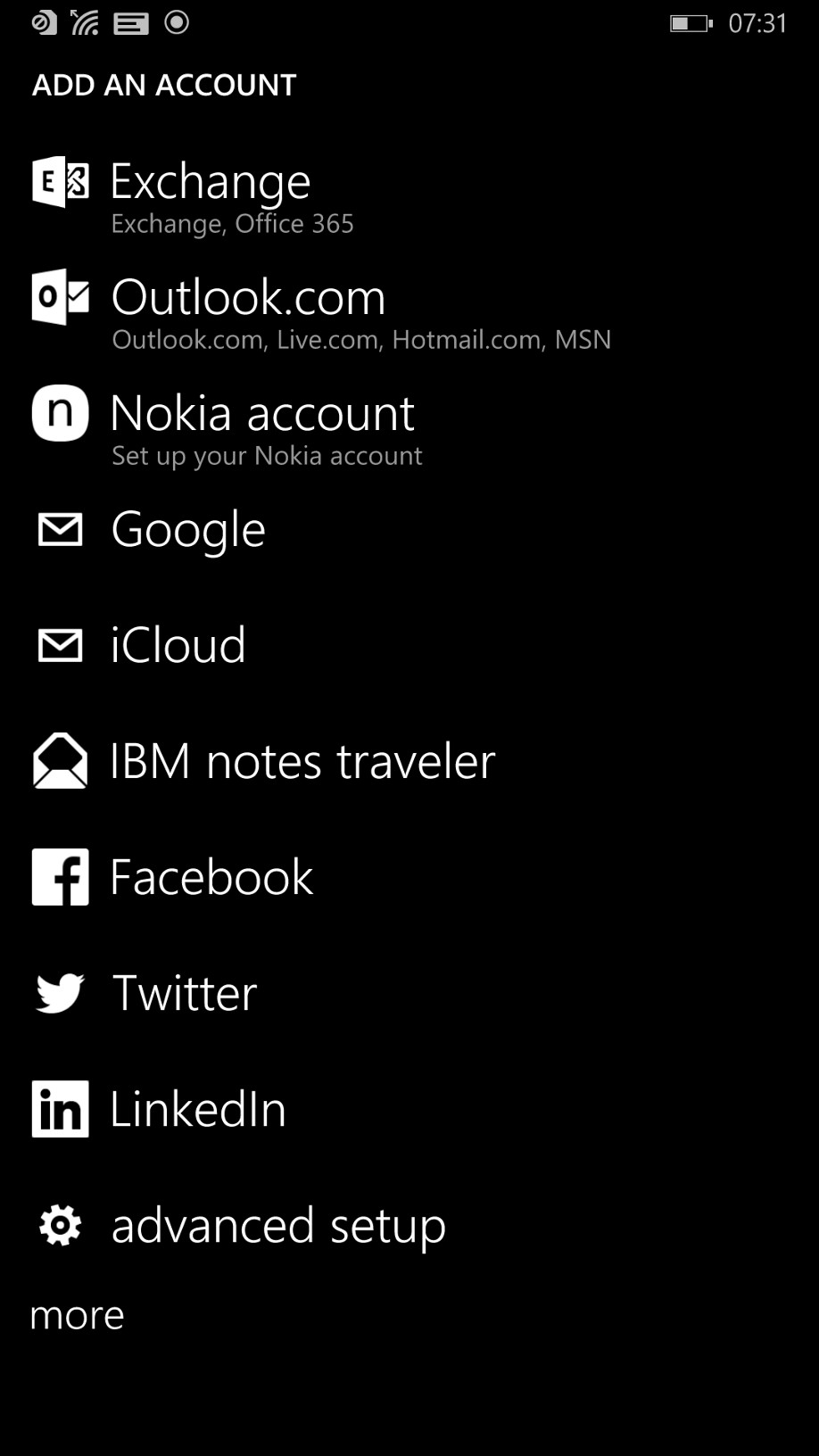Tap the more link
Image resolution: width=819 pixels, height=1456 pixels.
(x=77, y=1316)
